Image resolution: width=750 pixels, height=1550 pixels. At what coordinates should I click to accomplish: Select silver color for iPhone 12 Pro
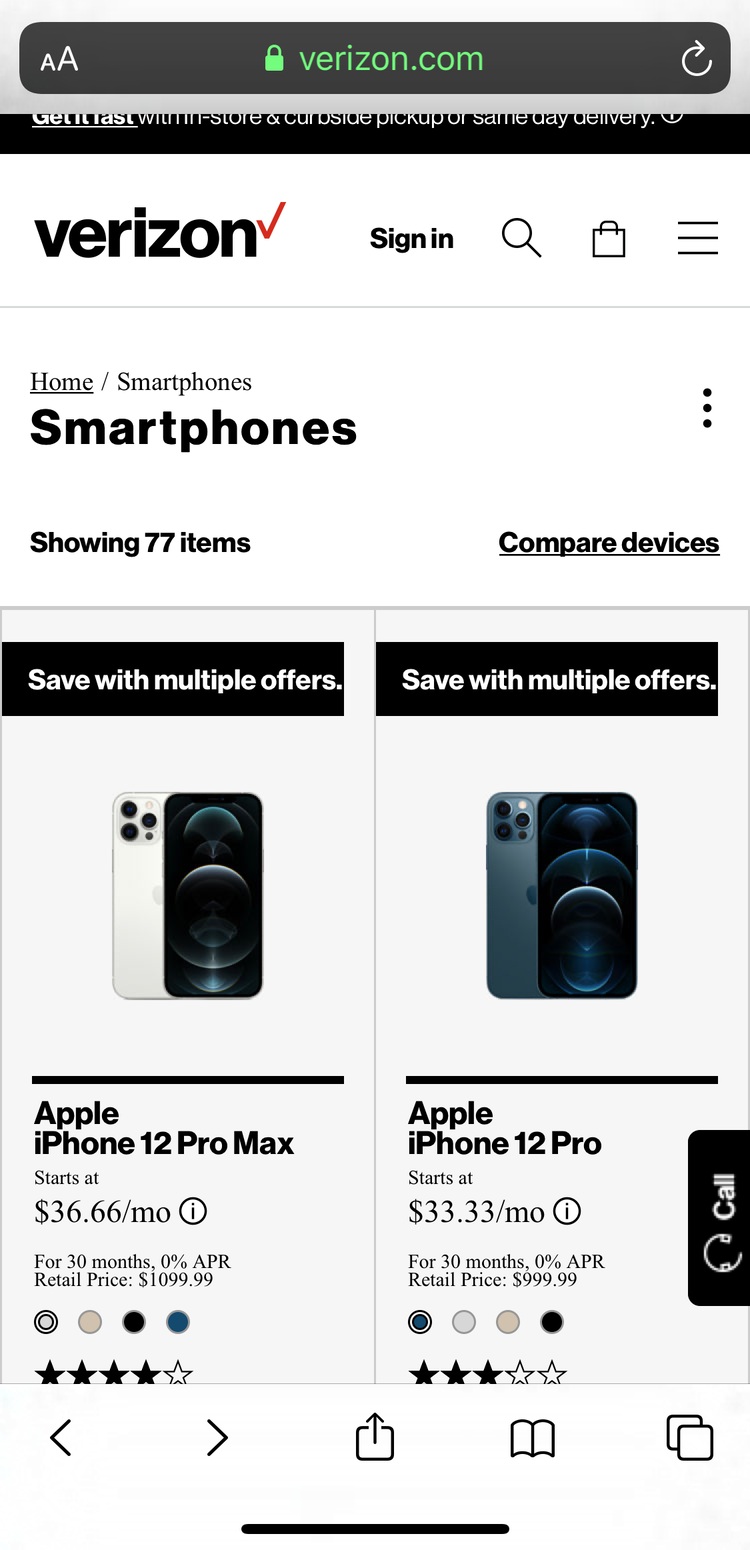tap(464, 1322)
